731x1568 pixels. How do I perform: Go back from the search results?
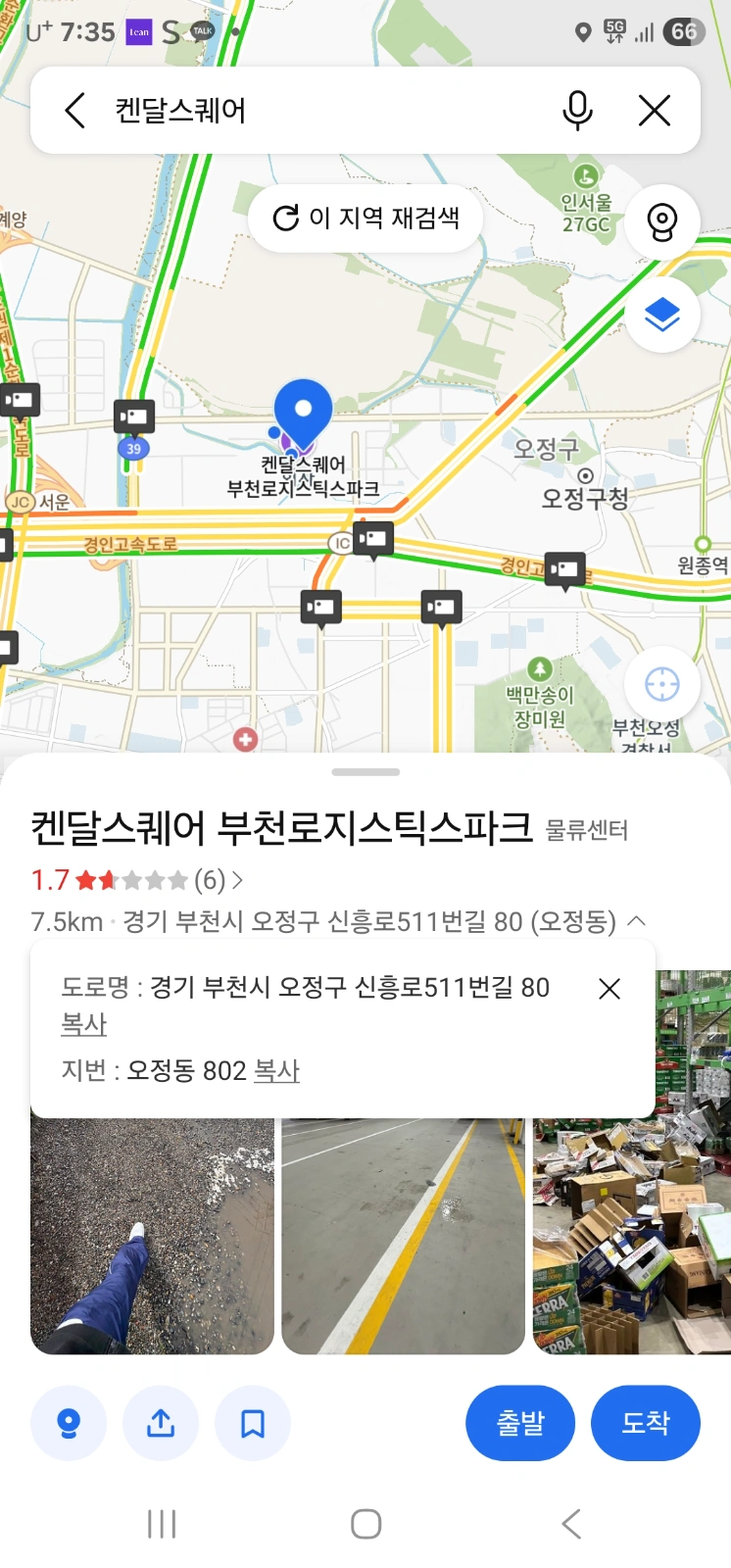75,111
